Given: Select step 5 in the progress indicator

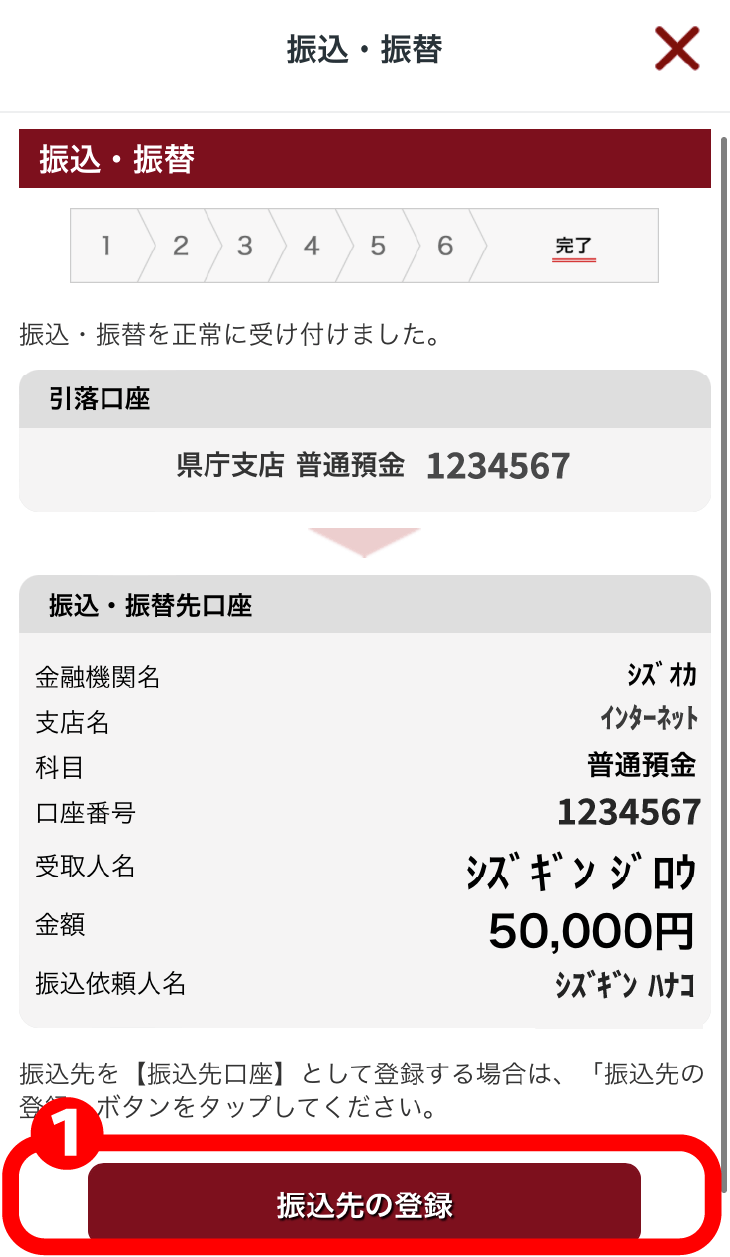Looking at the screenshot, I should [x=377, y=245].
